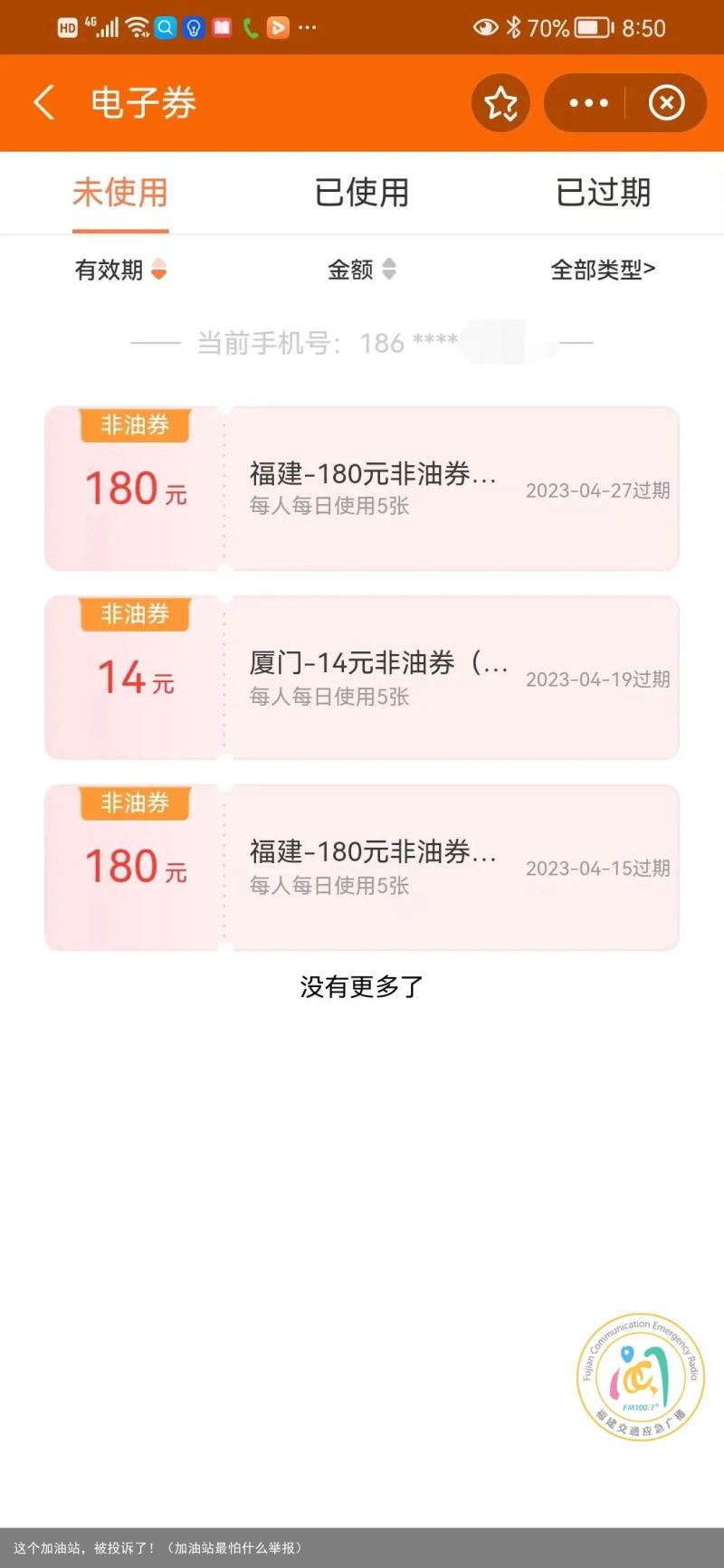Add this mini program to favorites
The height and width of the screenshot is (1568, 724).
click(x=500, y=103)
